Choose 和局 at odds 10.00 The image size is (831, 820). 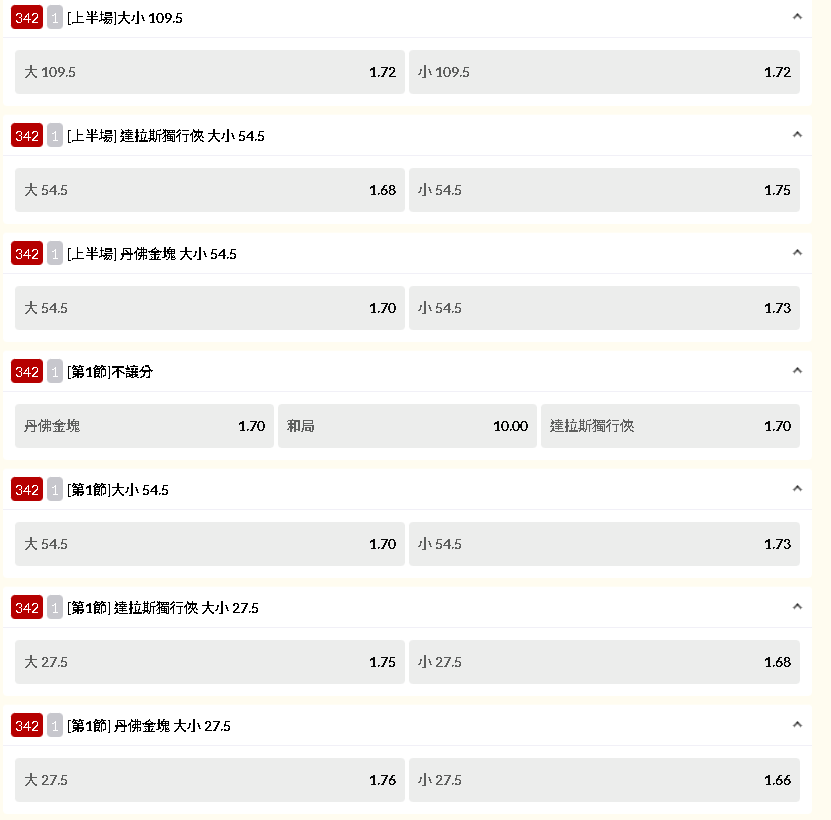pos(407,426)
